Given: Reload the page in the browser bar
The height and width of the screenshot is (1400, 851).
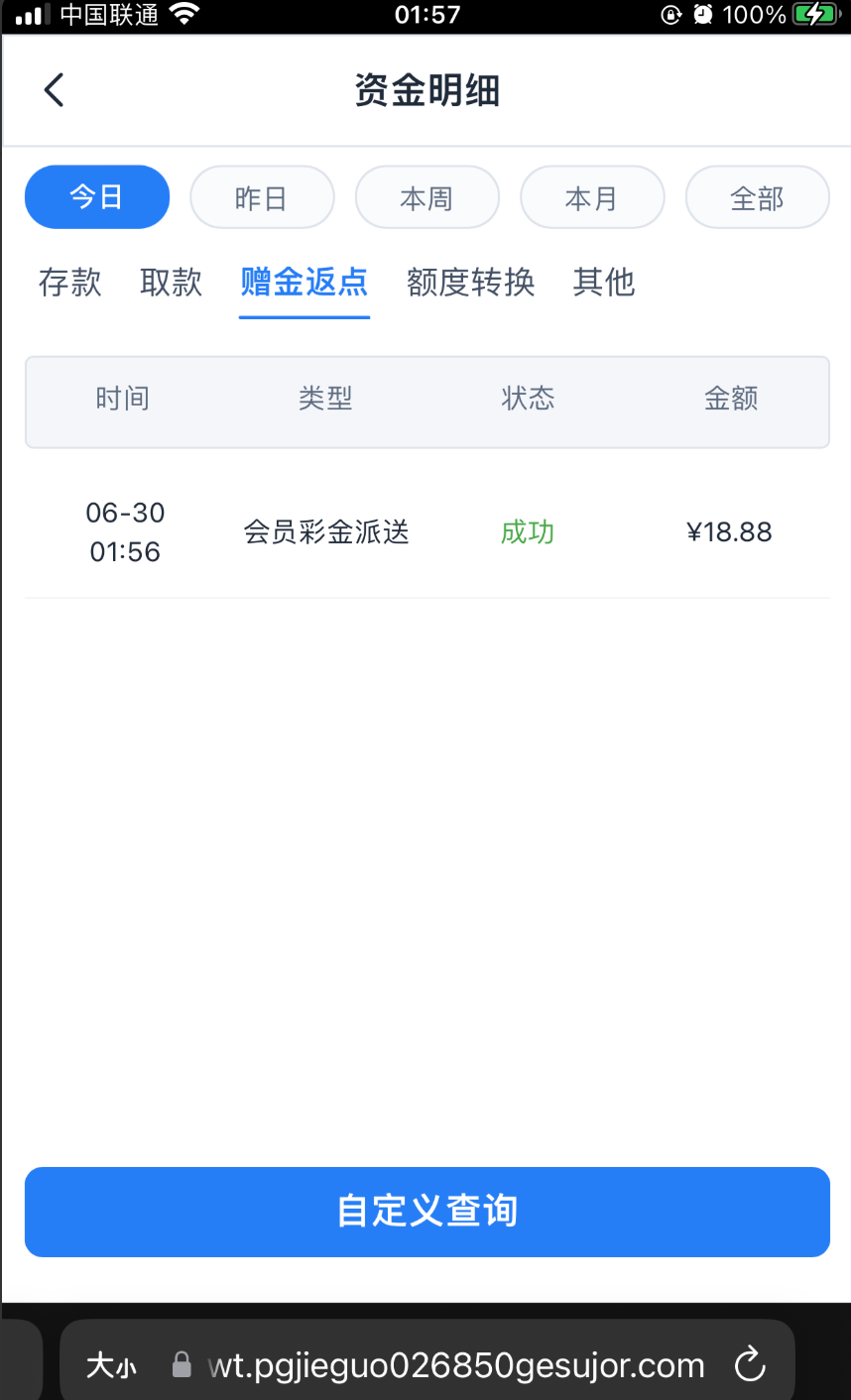Looking at the screenshot, I should [750, 1365].
